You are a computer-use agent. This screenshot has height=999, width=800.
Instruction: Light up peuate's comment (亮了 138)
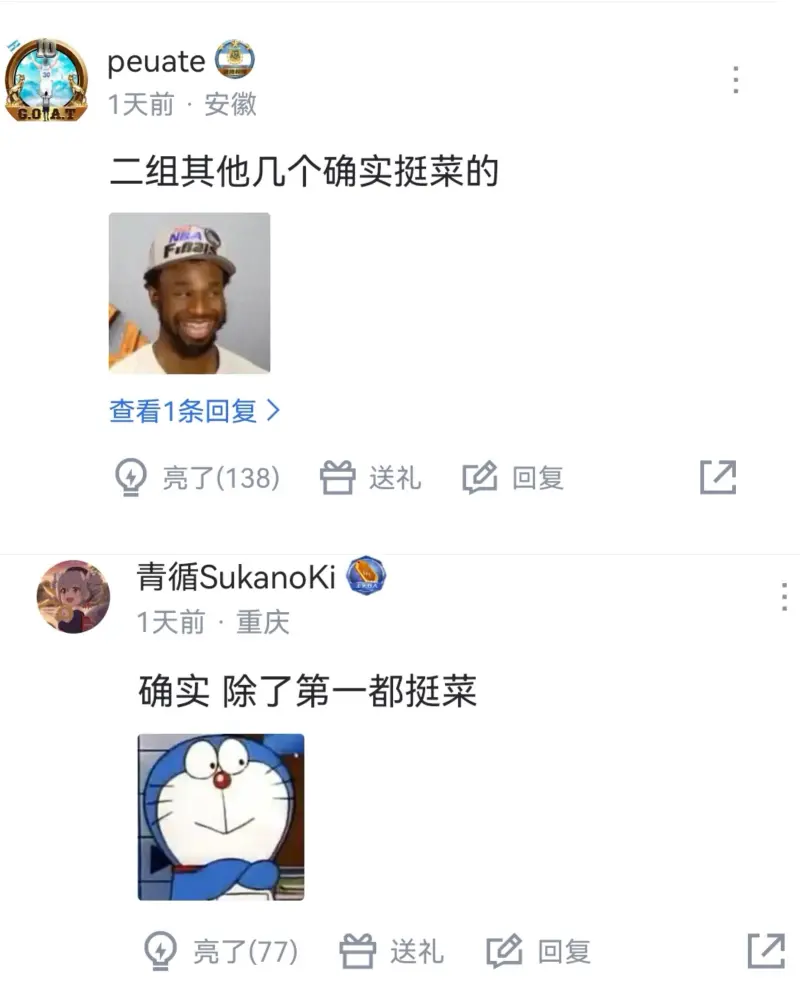point(198,478)
